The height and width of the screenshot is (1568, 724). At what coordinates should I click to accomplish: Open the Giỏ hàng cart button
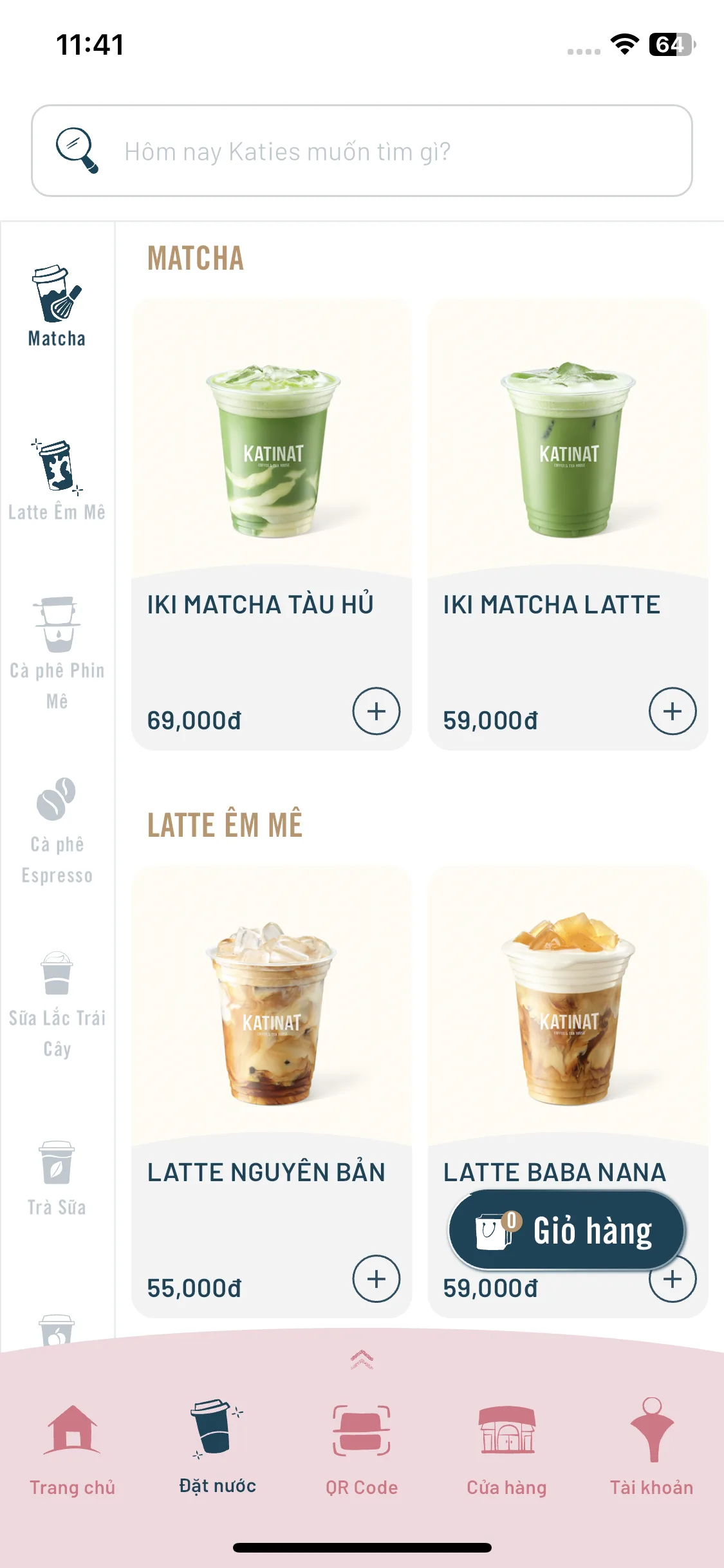click(x=566, y=1230)
